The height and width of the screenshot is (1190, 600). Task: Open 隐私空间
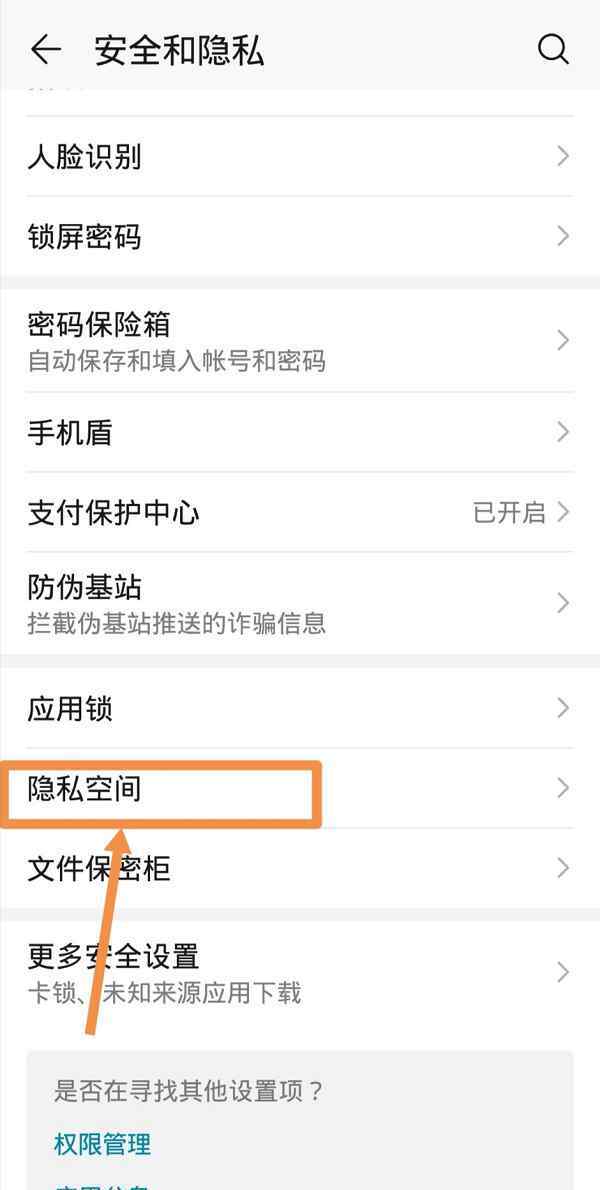[x=300, y=789]
